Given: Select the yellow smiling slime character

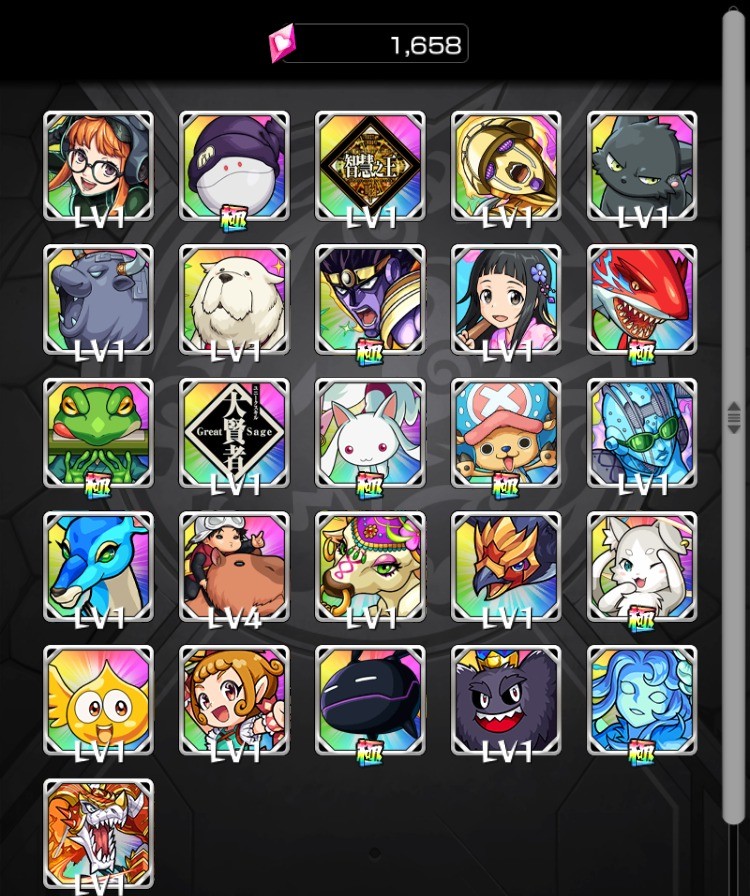Looking at the screenshot, I should point(98,701).
